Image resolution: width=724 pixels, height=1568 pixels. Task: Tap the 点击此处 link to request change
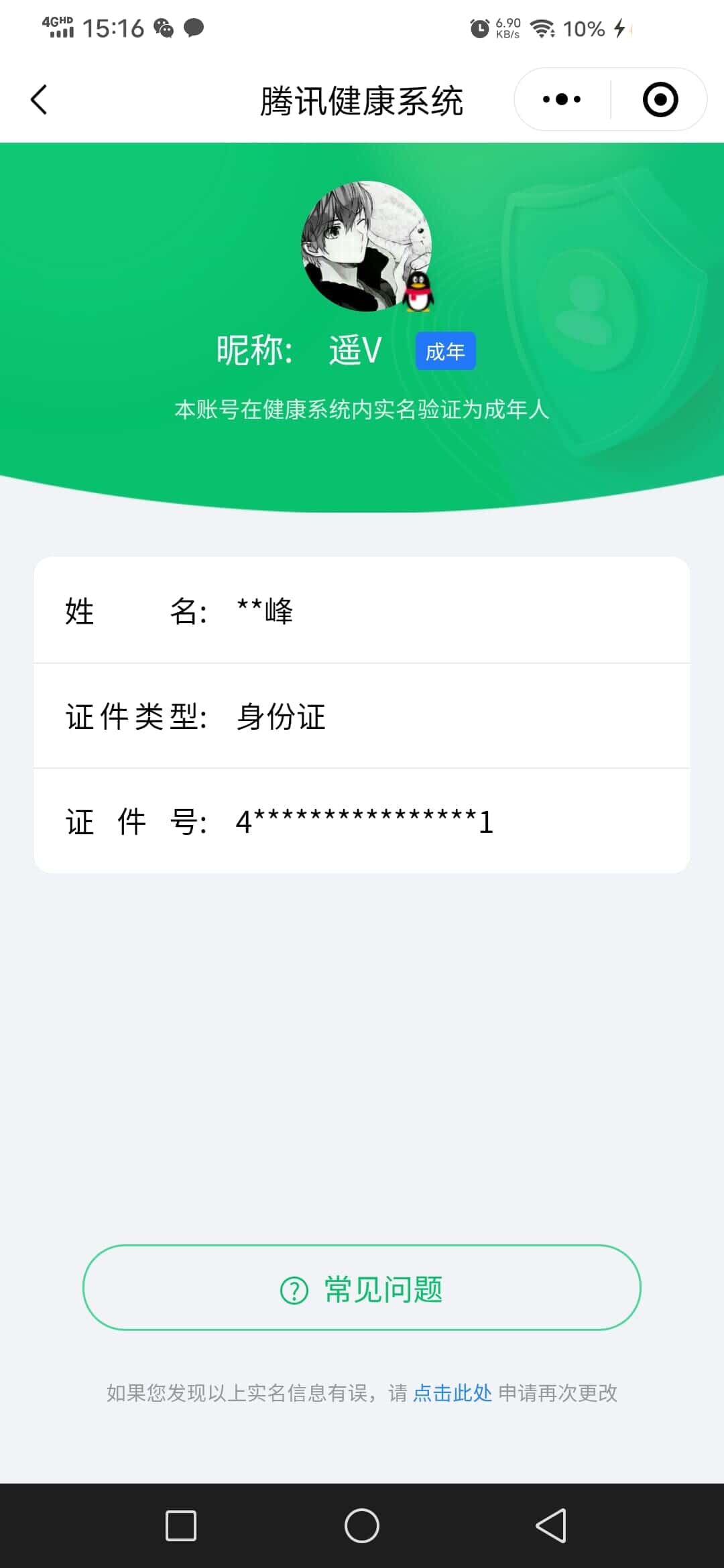click(452, 1393)
